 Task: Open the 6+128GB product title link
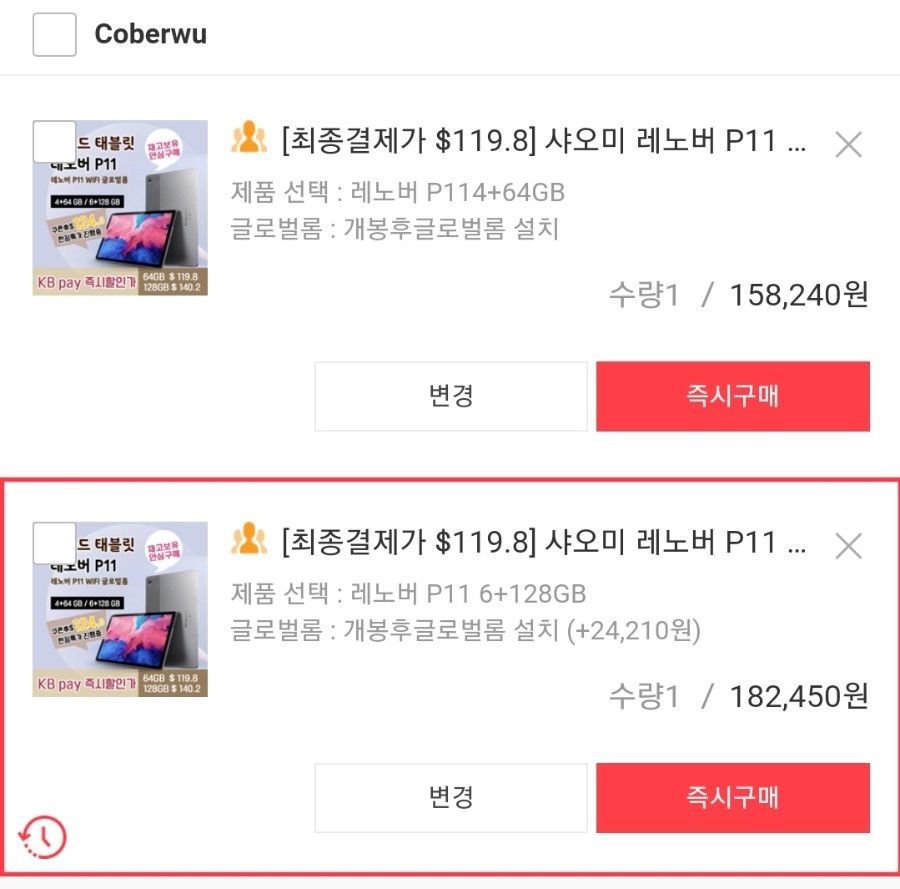pos(545,543)
